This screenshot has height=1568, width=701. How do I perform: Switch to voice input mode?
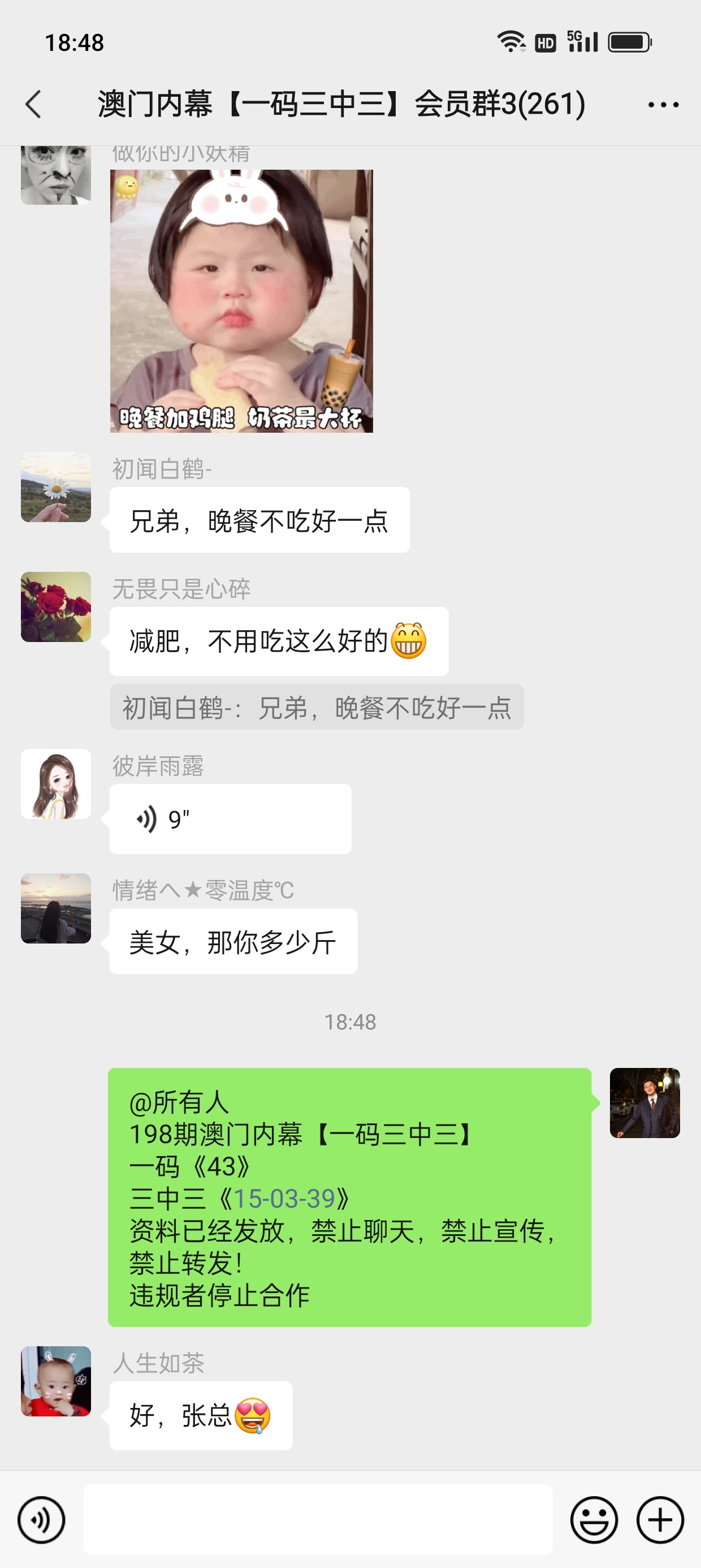click(x=41, y=1520)
